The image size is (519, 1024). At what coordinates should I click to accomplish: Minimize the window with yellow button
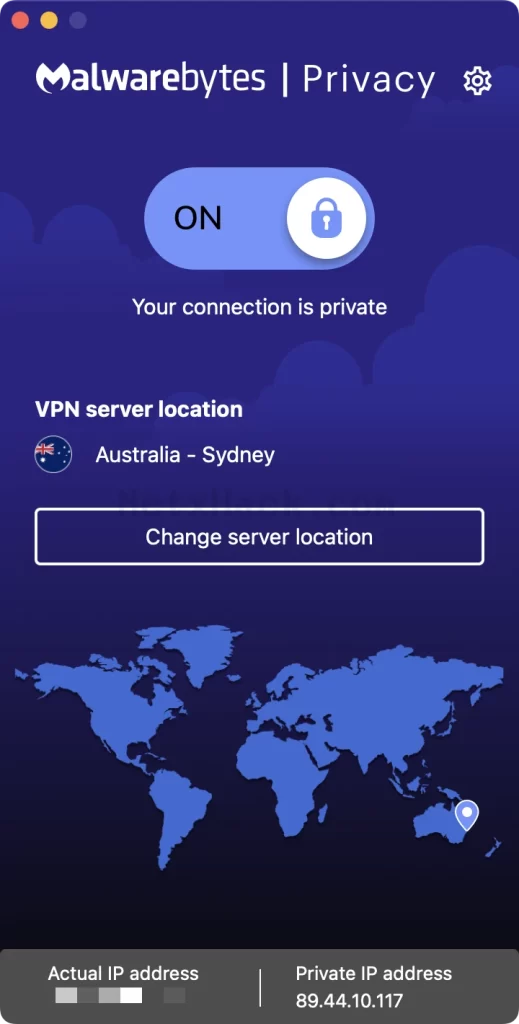tap(49, 20)
